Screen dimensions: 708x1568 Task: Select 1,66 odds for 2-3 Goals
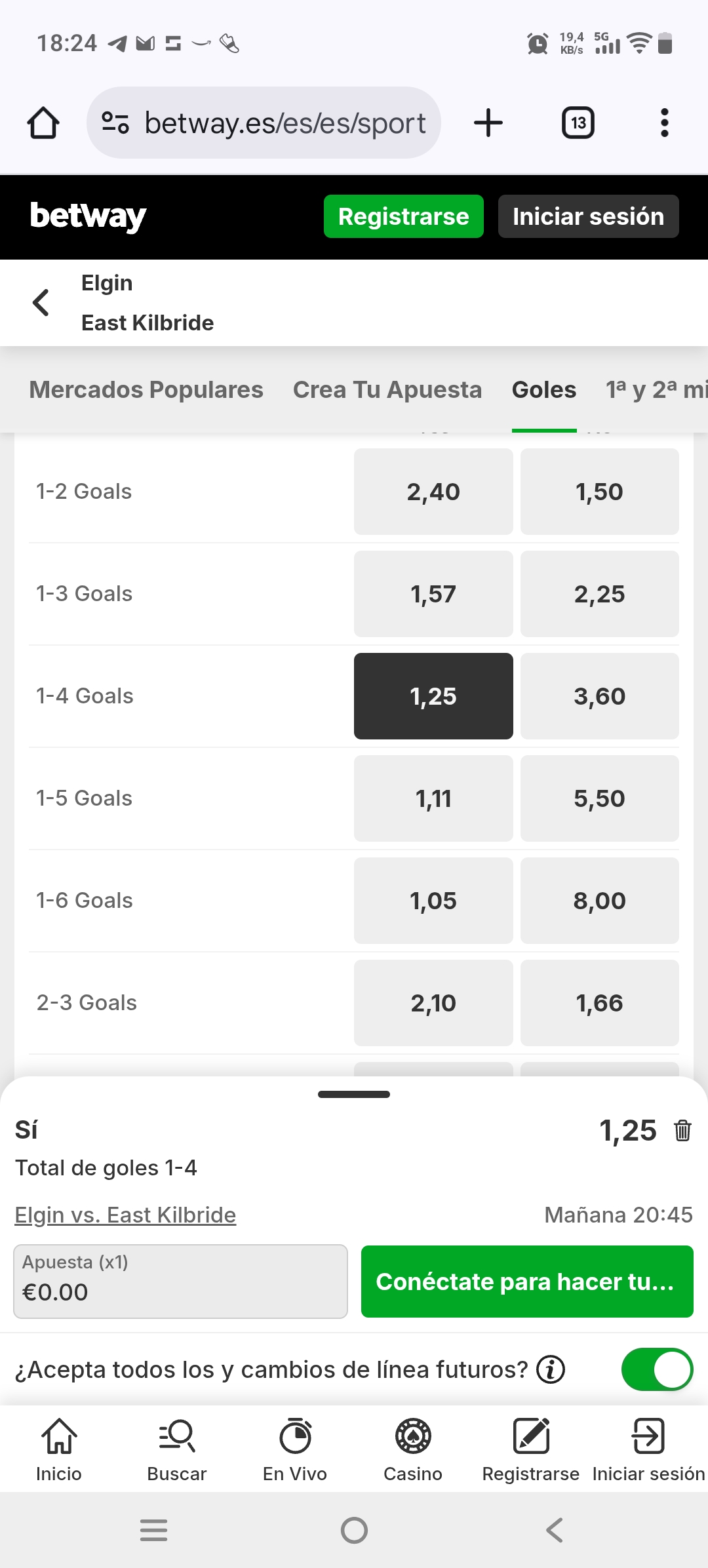click(x=599, y=1003)
